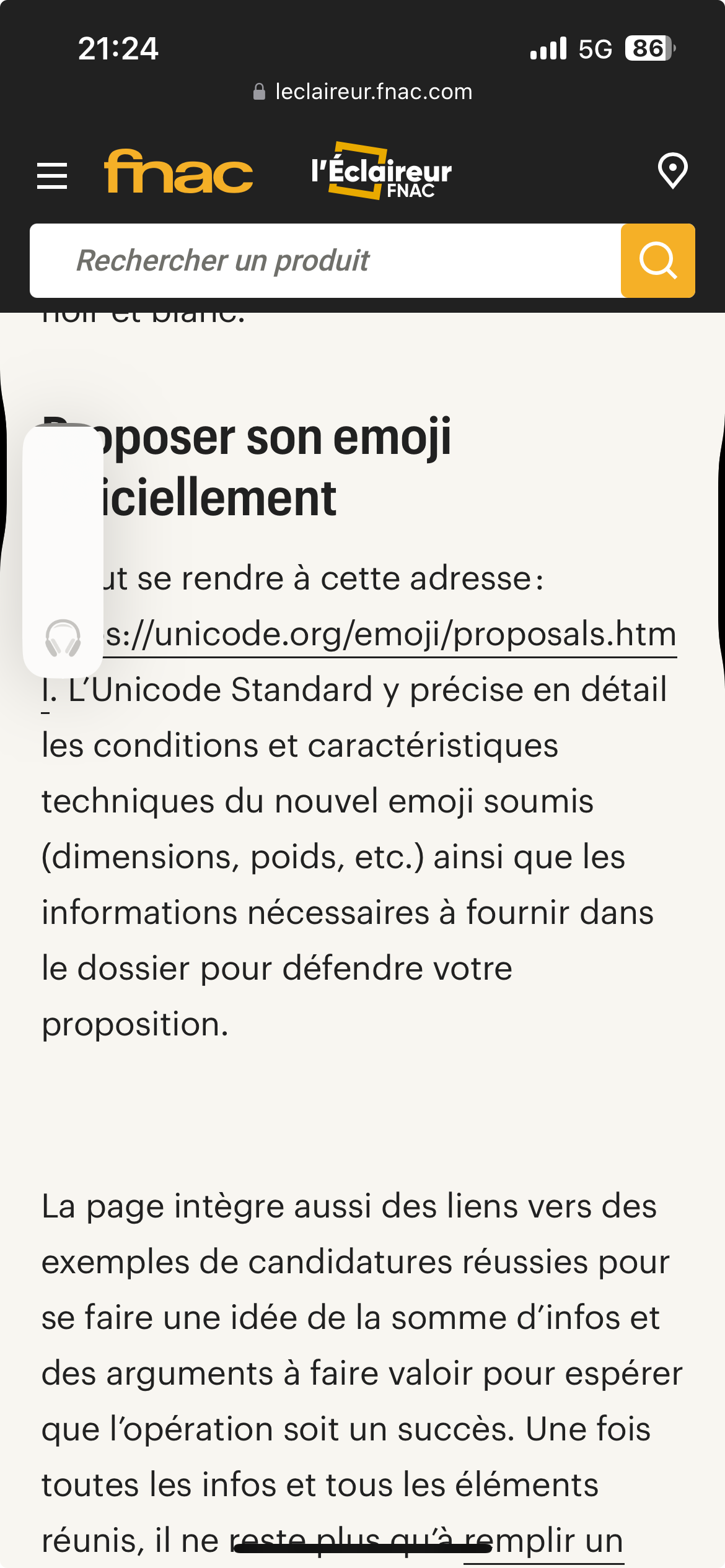This screenshot has height=1568, width=725.
Task: Open L'Éclaireur FNAC homepage logo
Action: (x=381, y=172)
